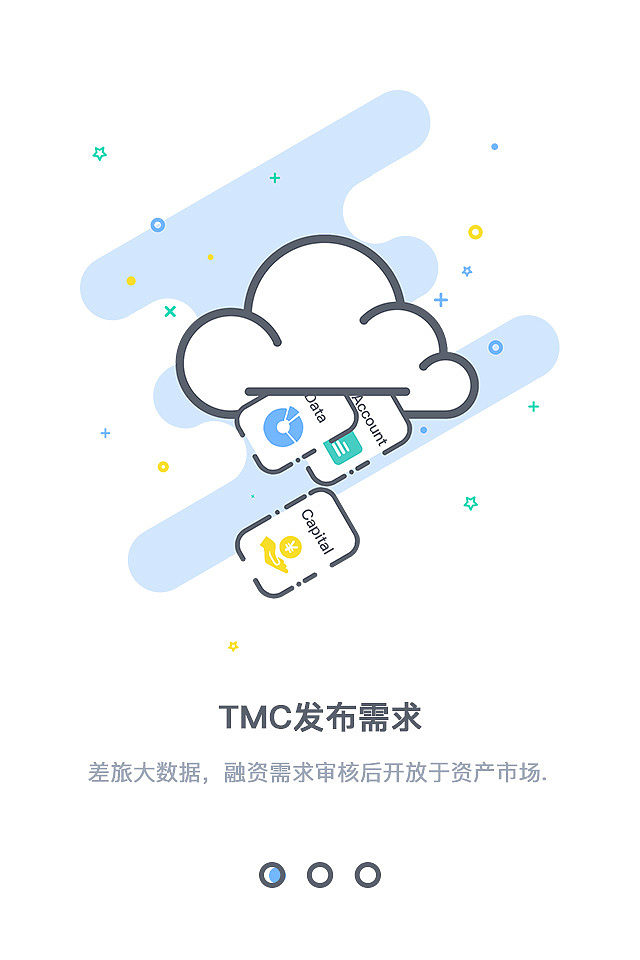
Task: Tap the first highlighted page indicator dot
Action: [272, 875]
